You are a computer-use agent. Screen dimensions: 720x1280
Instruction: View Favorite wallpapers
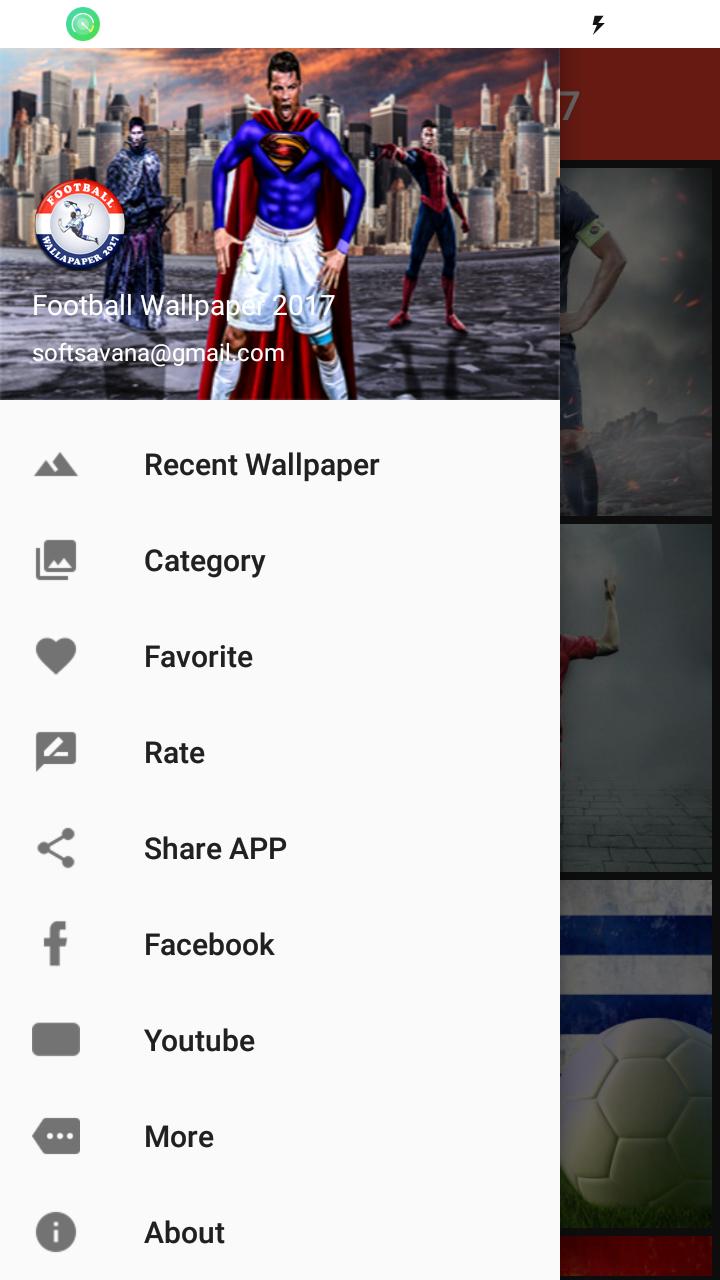(x=198, y=657)
